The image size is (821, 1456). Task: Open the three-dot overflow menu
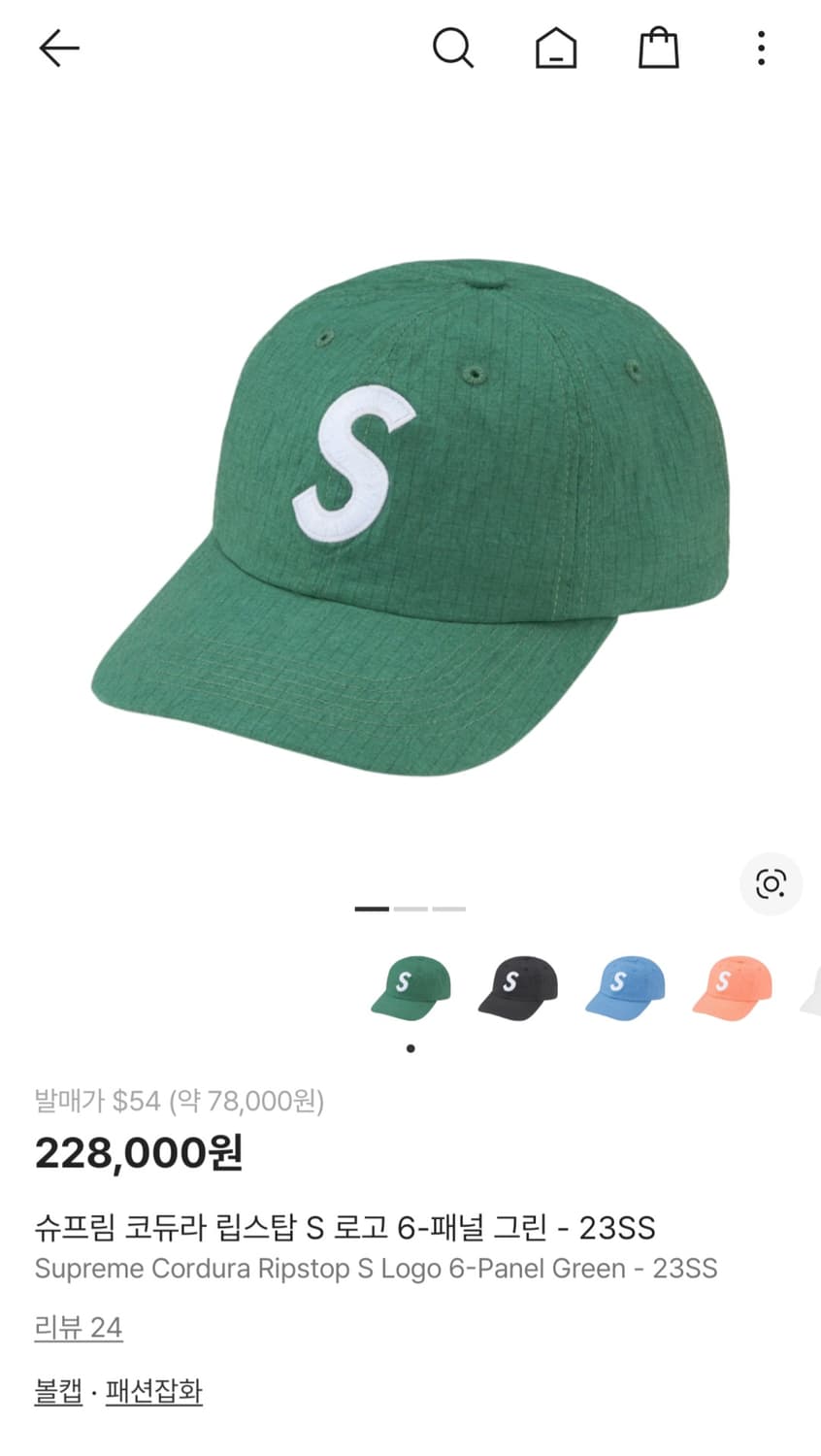(762, 48)
